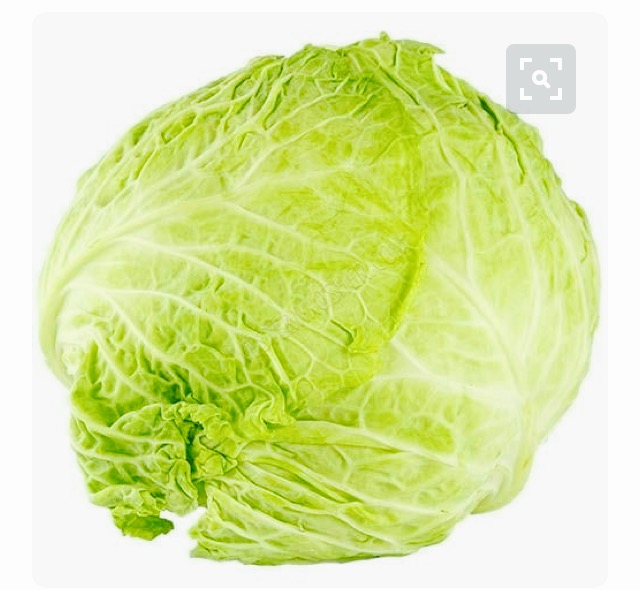The width and height of the screenshot is (640, 590).
Task: Tap the visual search icon on the cabbage image
Action: tap(541, 79)
